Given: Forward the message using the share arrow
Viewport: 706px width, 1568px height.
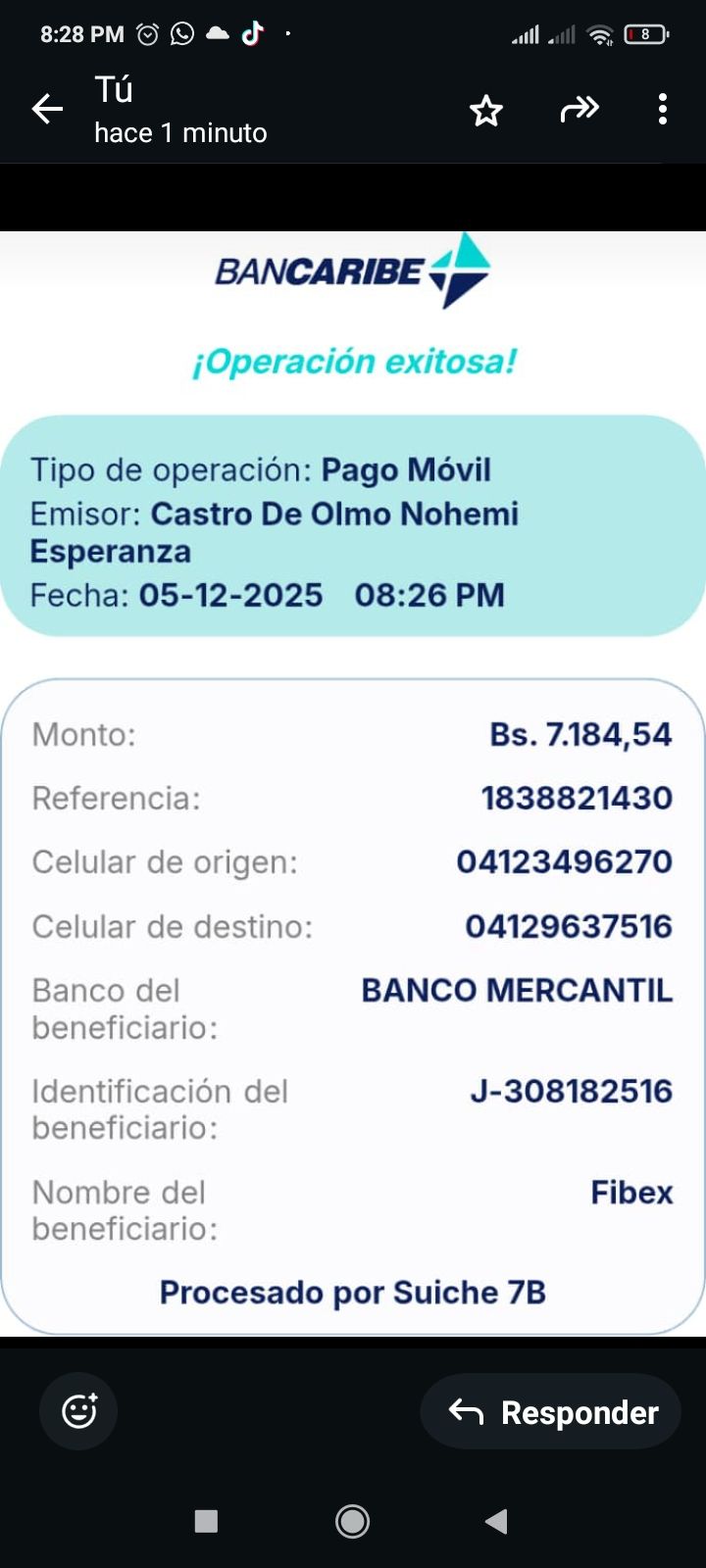Looking at the screenshot, I should pyautogui.click(x=580, y=111).
